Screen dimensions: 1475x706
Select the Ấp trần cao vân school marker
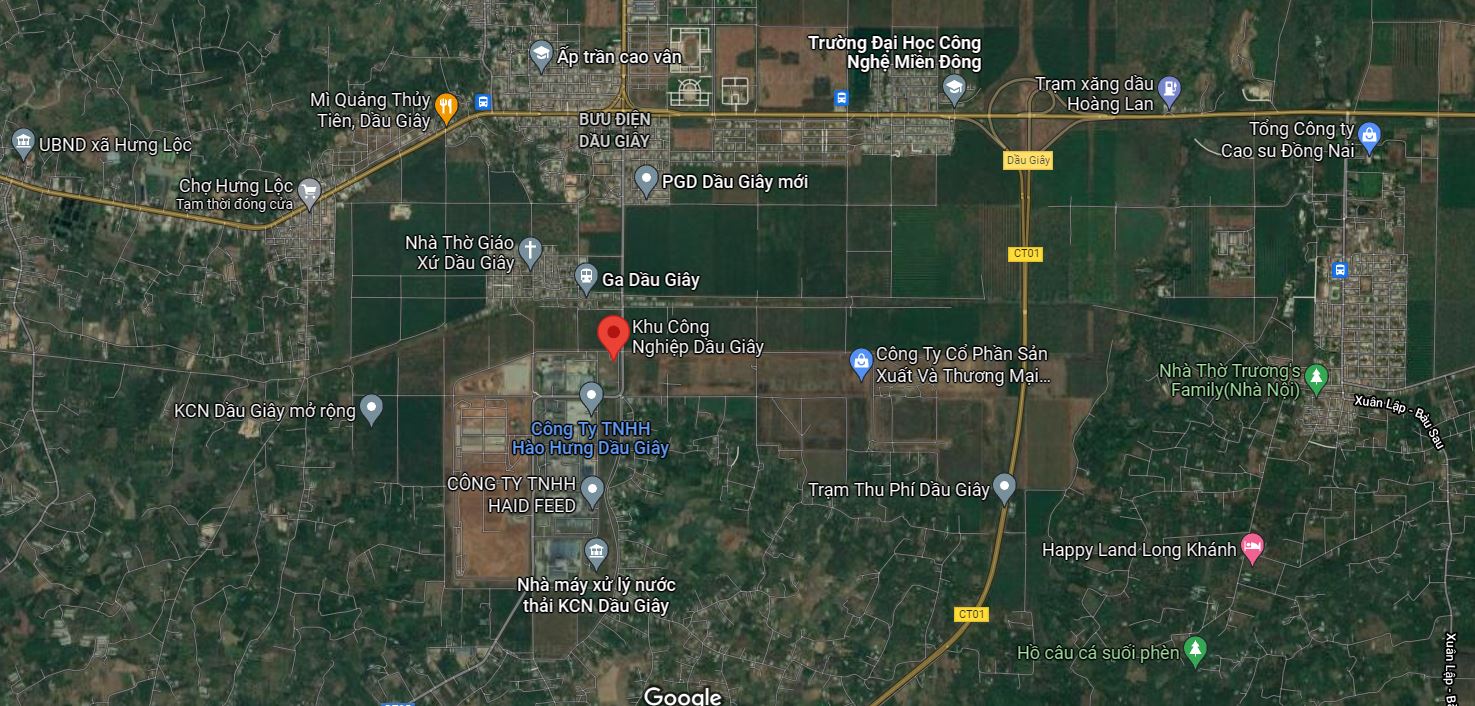(x=541, y=55)
